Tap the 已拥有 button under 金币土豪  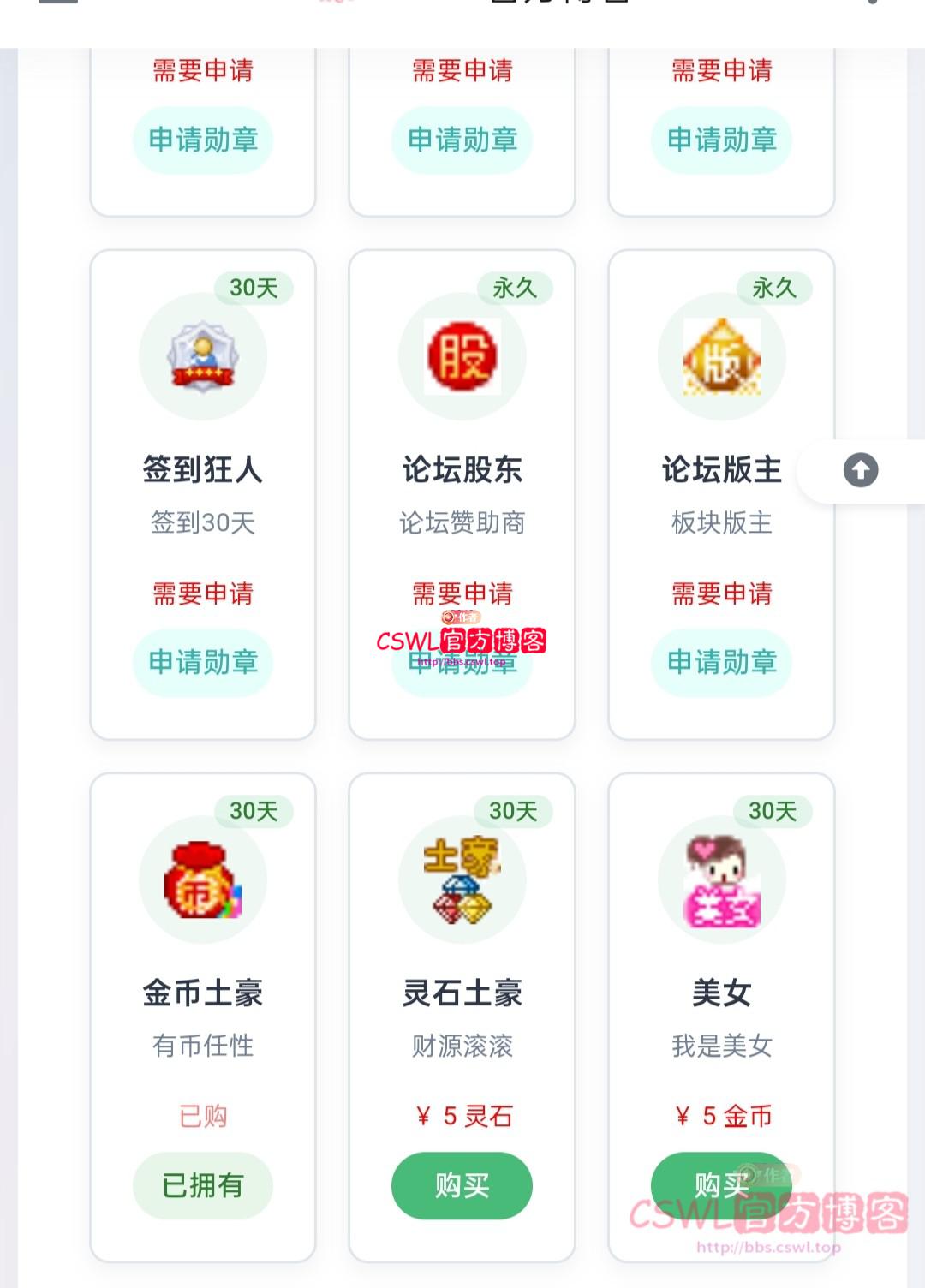(202, 1185)
